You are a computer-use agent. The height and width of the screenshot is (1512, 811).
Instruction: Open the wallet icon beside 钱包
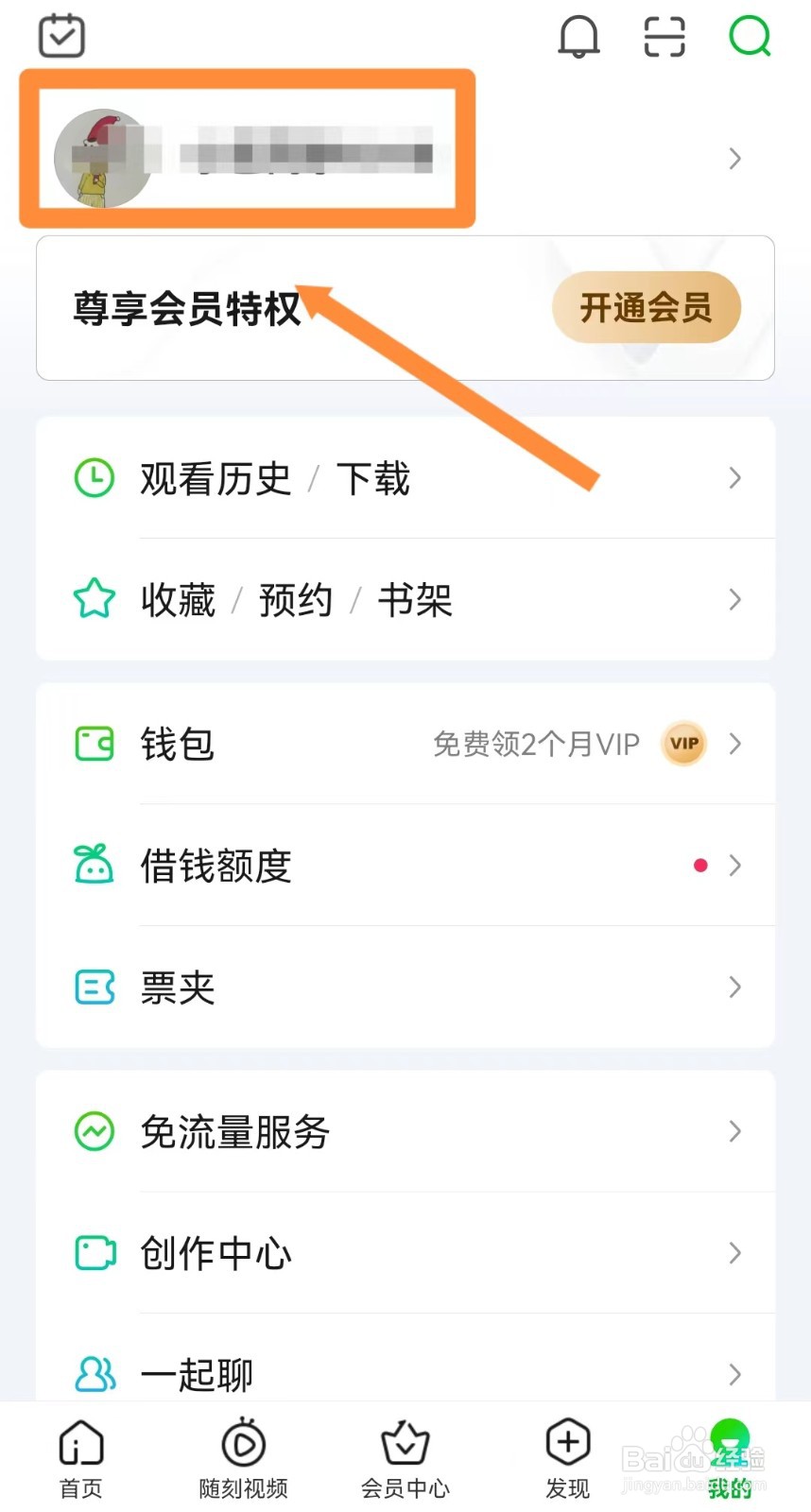[94, 744]
